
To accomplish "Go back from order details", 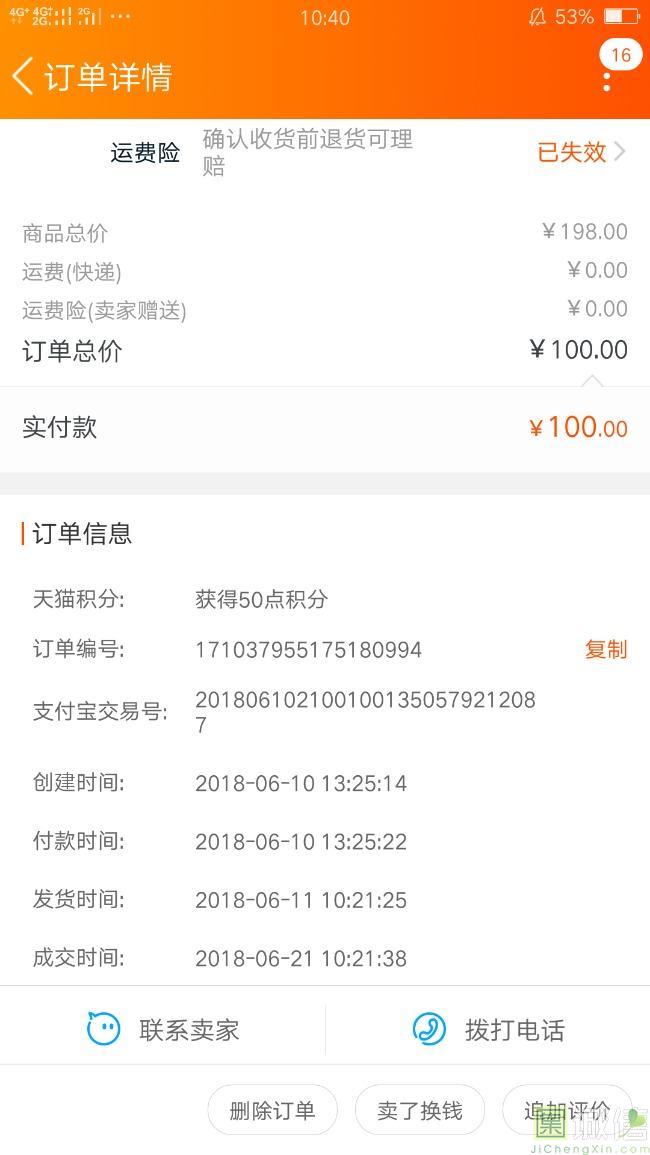I will coord(24,77).
